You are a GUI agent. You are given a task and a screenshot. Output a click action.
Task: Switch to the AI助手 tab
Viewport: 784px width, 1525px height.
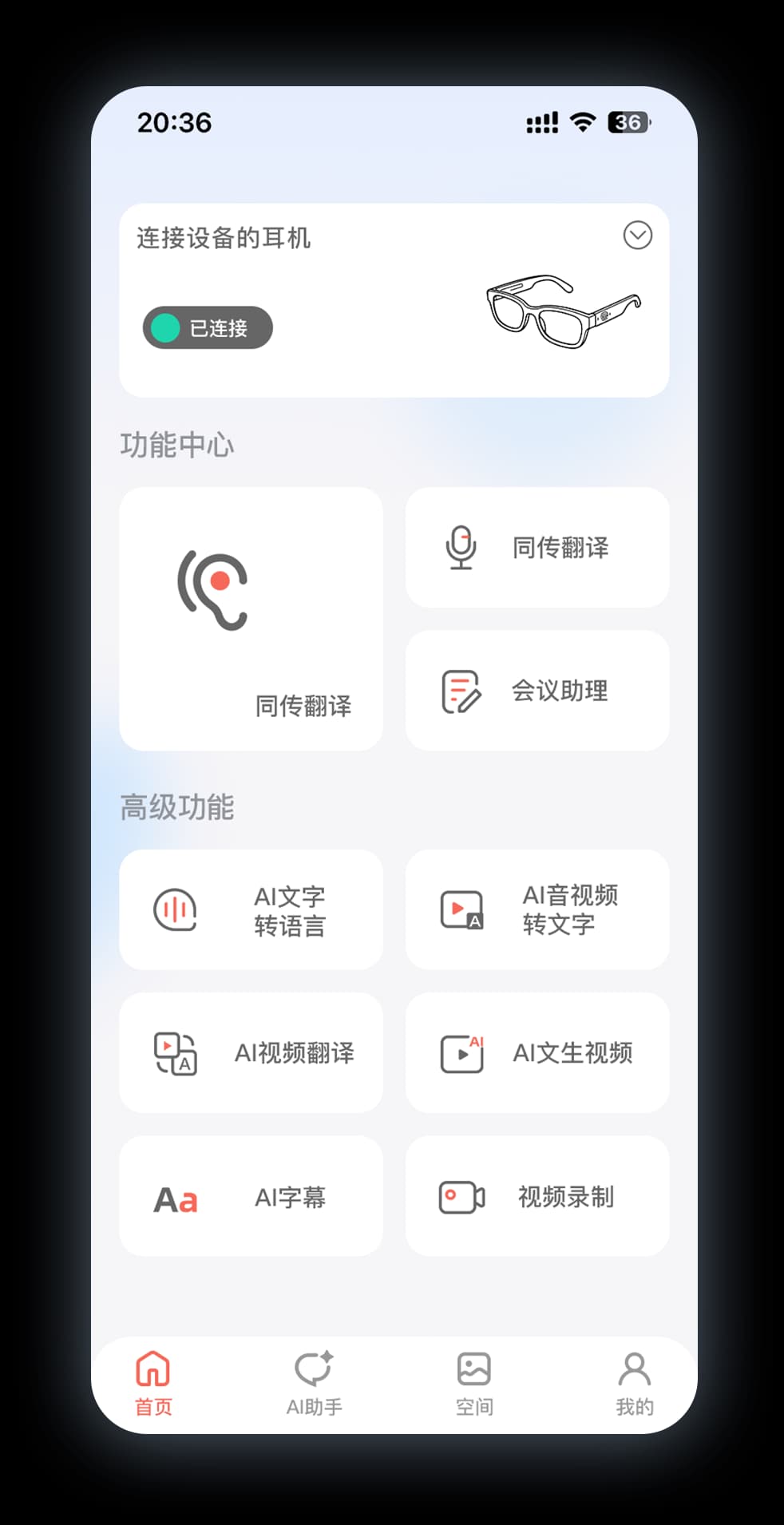(x=315, y=1384)
